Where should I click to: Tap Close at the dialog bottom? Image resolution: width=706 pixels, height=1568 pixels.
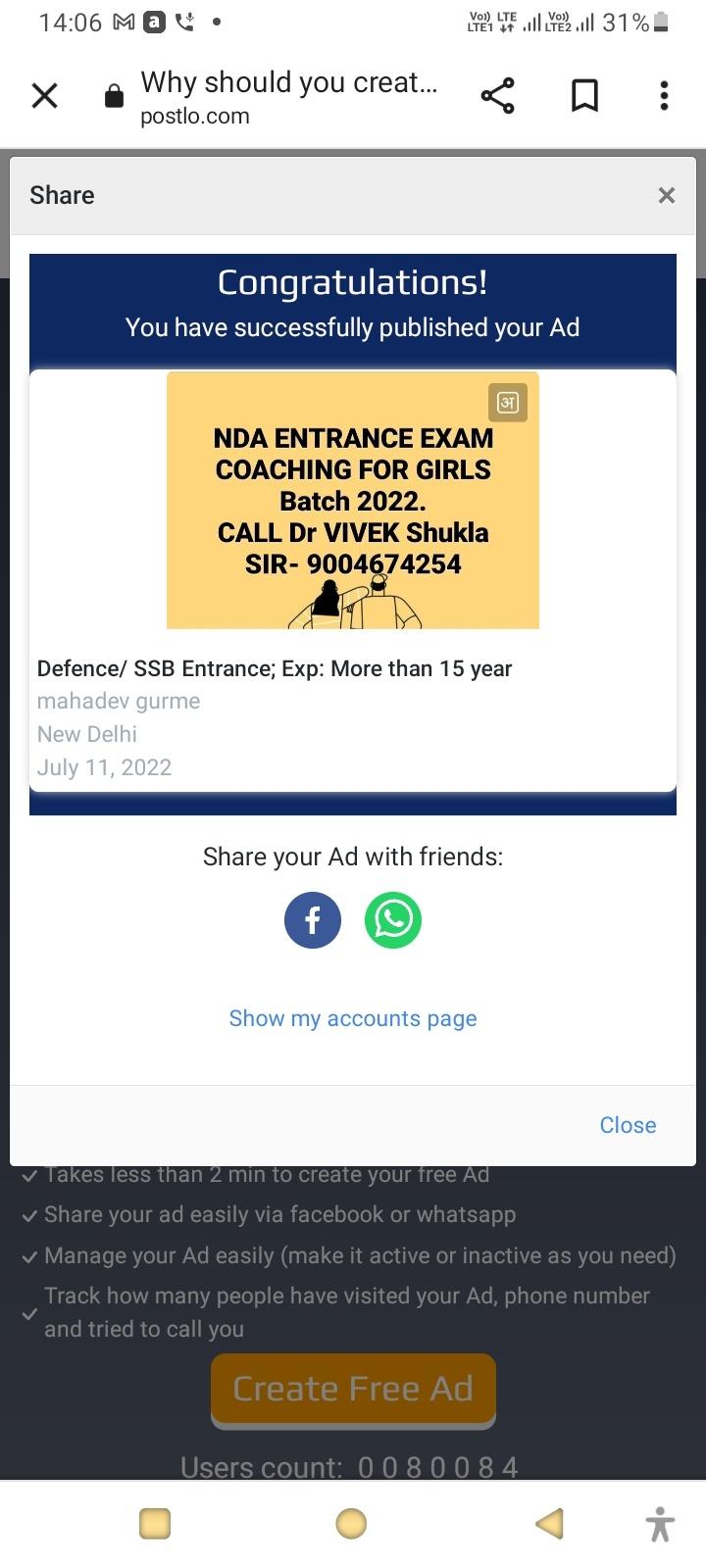coord(628,1125)
